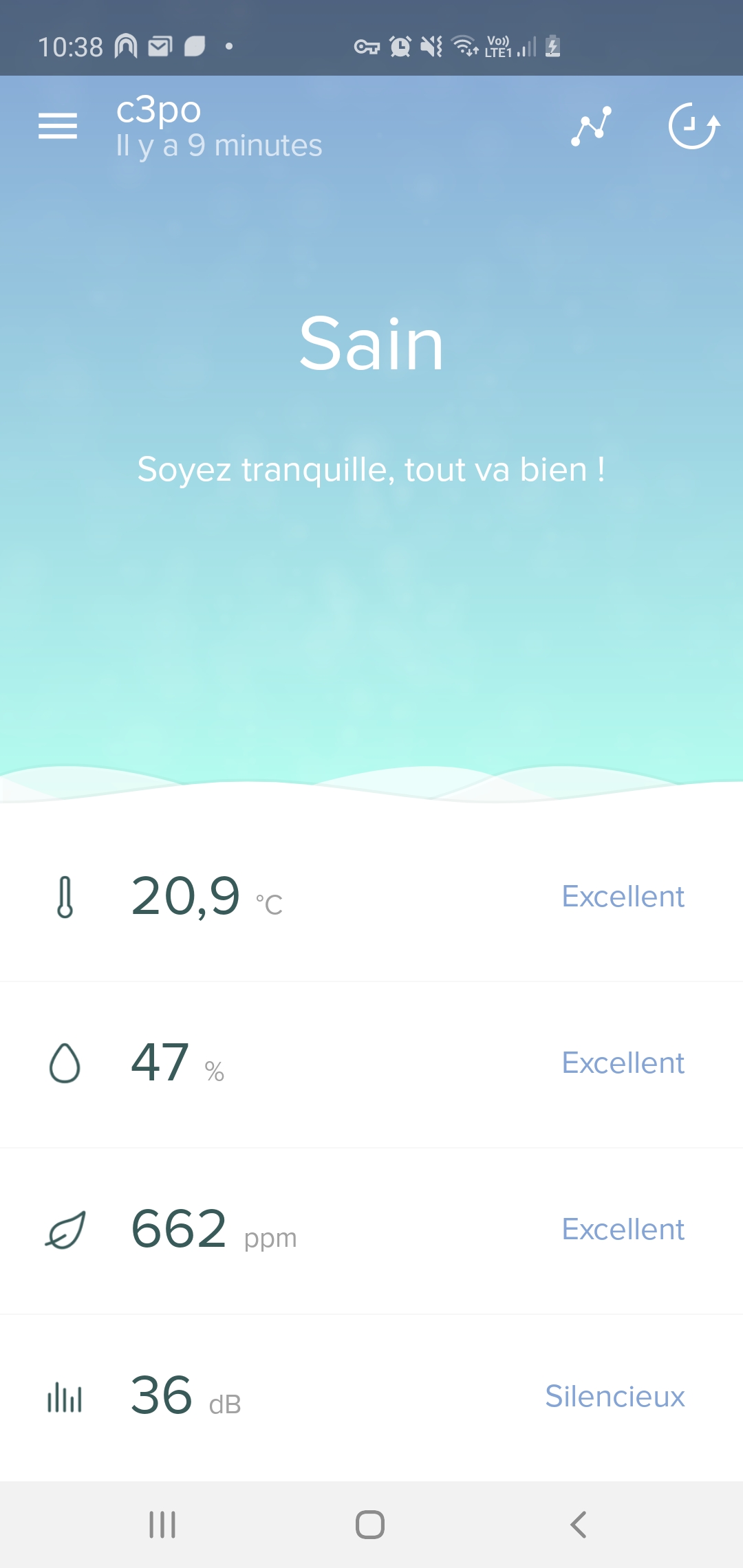Go back with system back button
Viewport: 743px width, 1568px height.
(x=579, y=1525)
